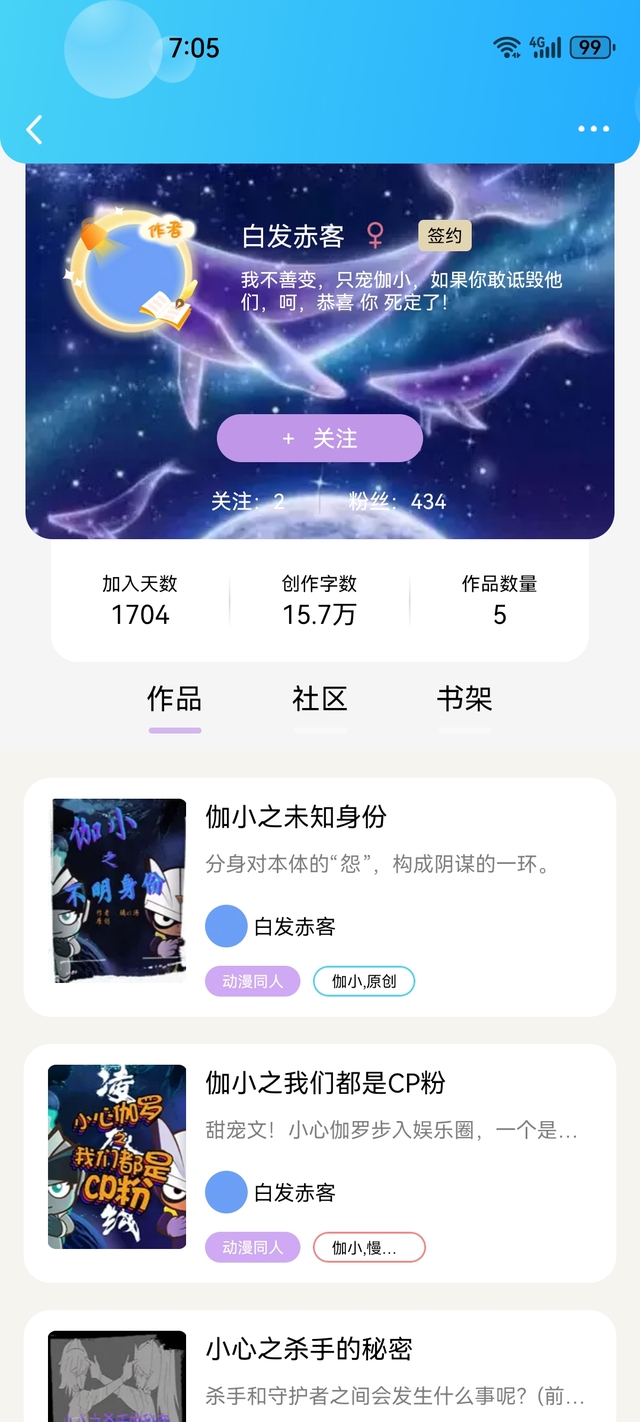Switch to the 书架 tab
This screenshot has height=1422, width=640.
pyautogui.click(x=464, y=699)
